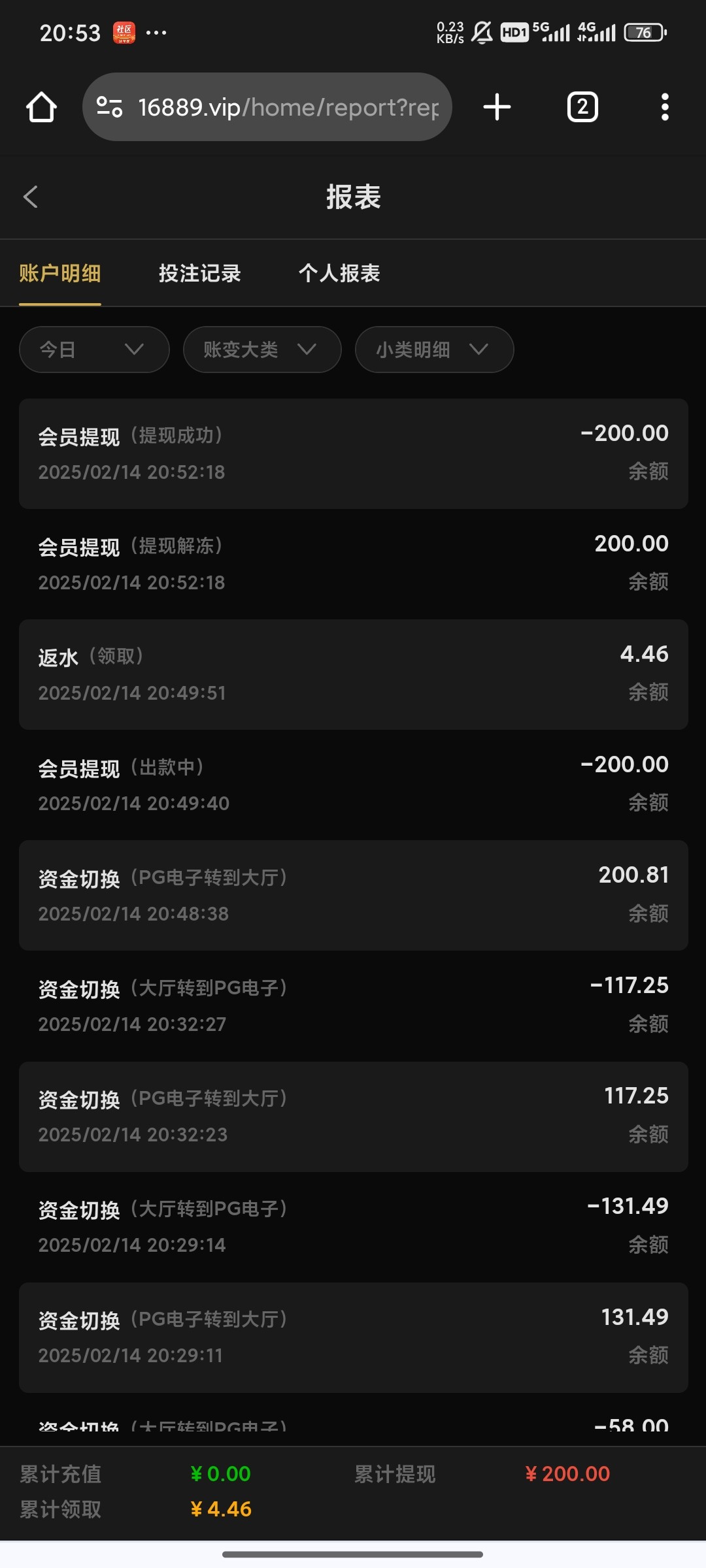Screen dimensions: 706x1568
Task: Expand the 账变大类 dropdown
Action: point(261,350)
